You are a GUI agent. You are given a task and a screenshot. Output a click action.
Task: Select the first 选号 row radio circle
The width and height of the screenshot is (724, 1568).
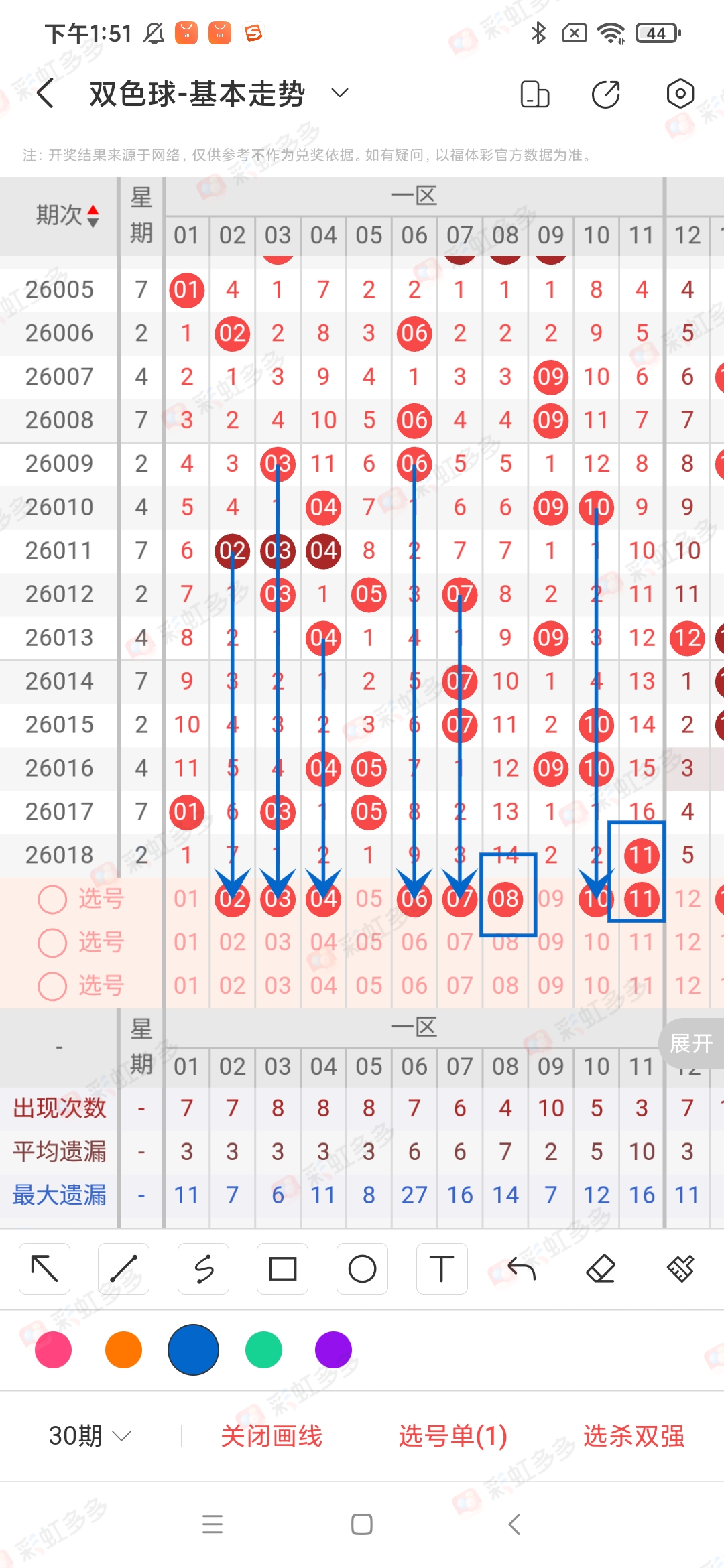pos(51,899)
